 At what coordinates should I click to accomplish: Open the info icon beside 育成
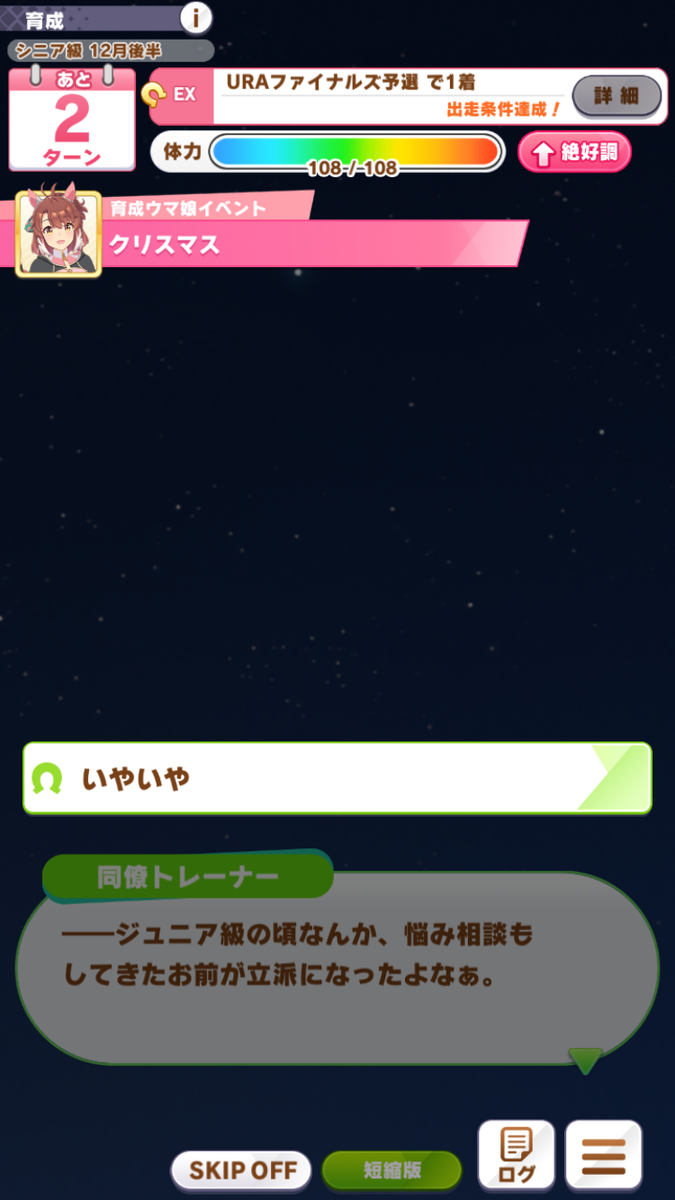197,17
